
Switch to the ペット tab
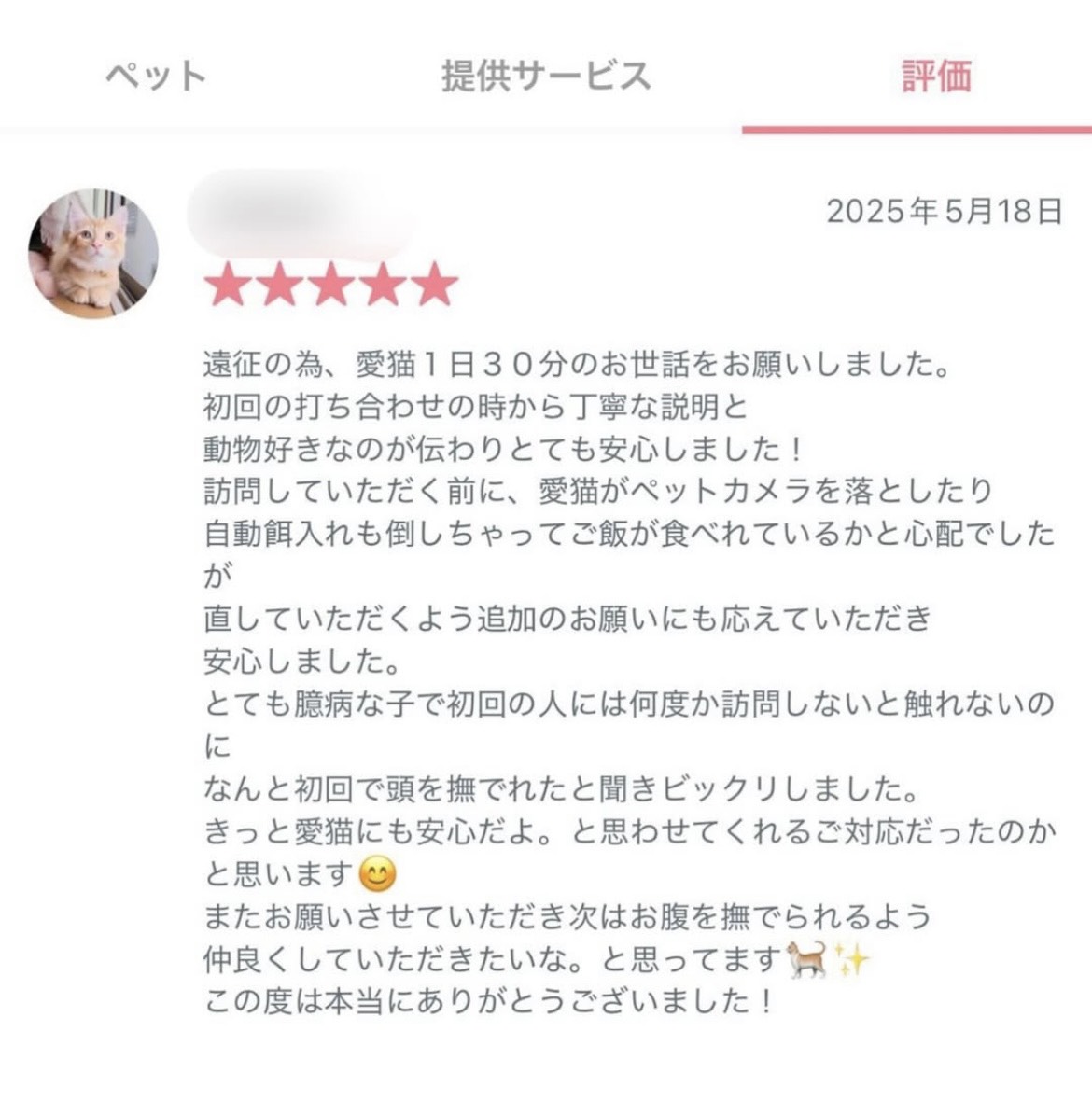(x=155, y=76)
